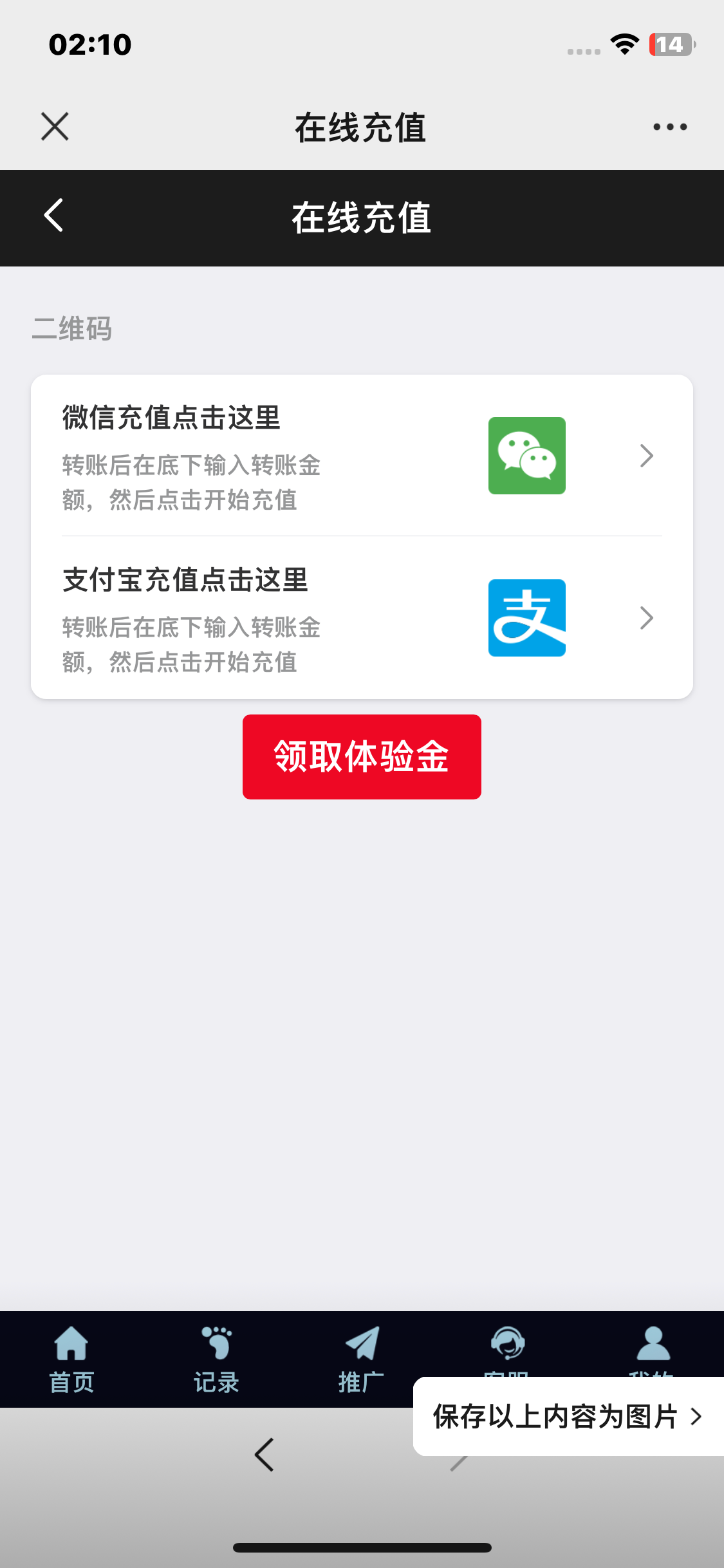The height and width of the screenshot is (1568, 724).
Task: Open 支付宝充值点击这里 option
Action: [x=185, y=580]
